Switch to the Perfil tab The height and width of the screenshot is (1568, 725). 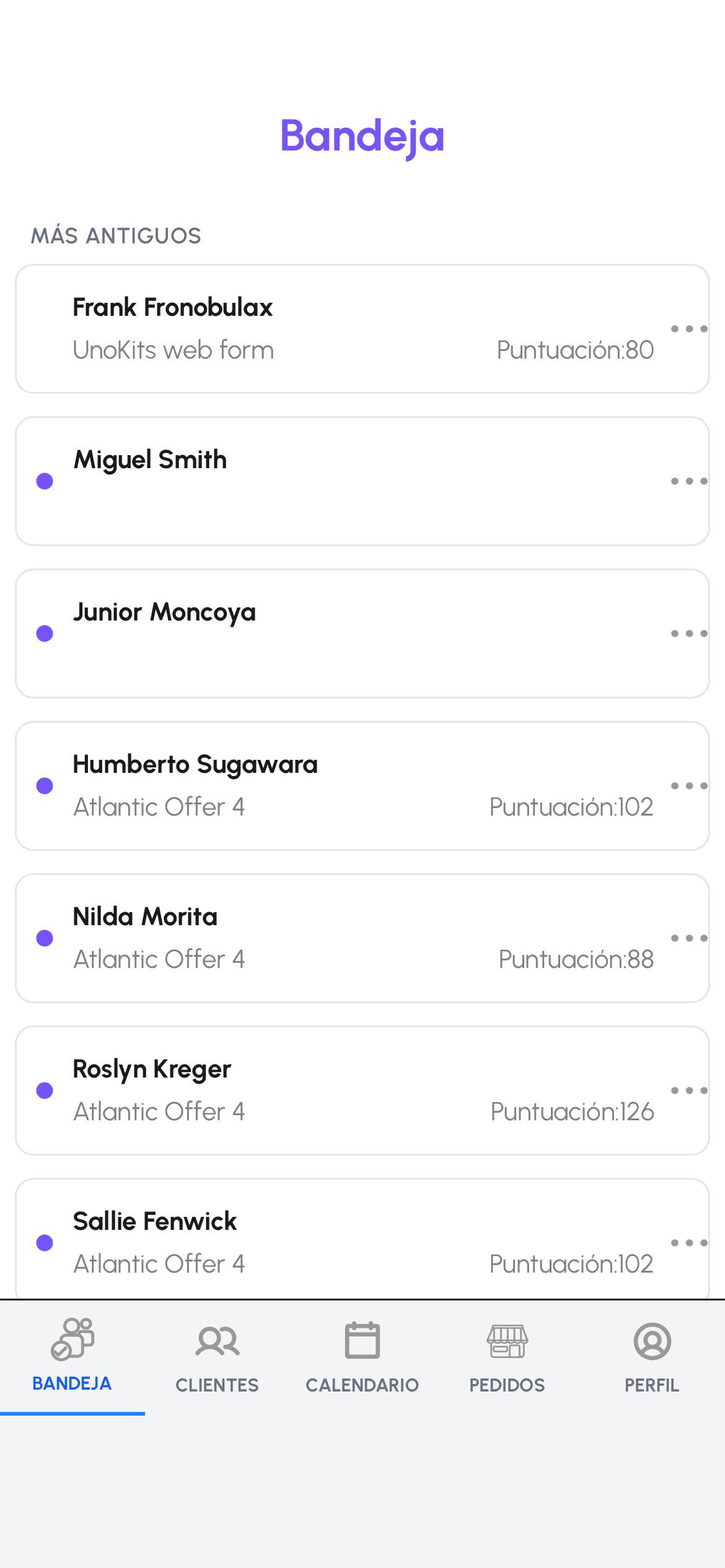coord(652,1356)
